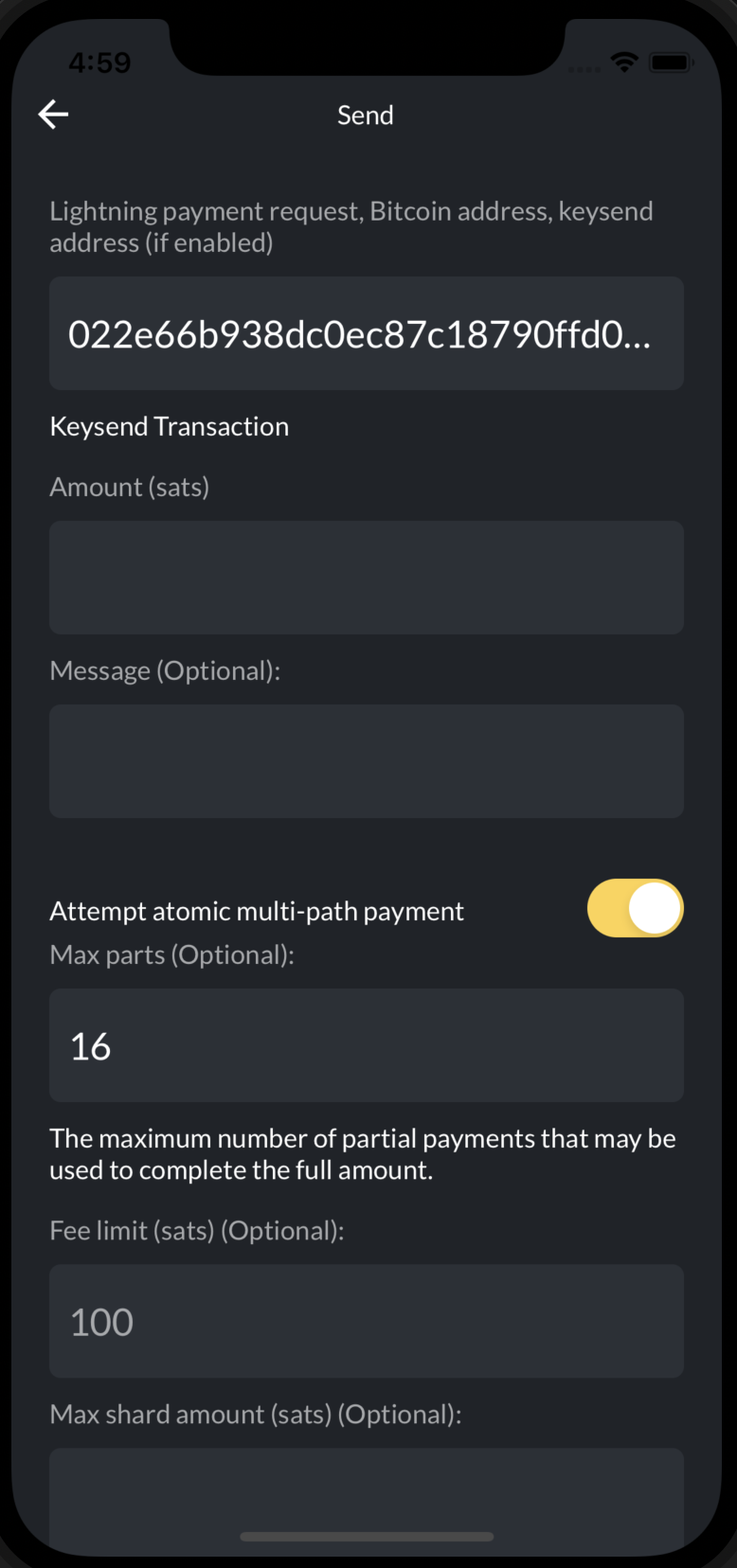Edit the destination address field
This screenshot has height=1568, width=737.
tap(366, 334)
